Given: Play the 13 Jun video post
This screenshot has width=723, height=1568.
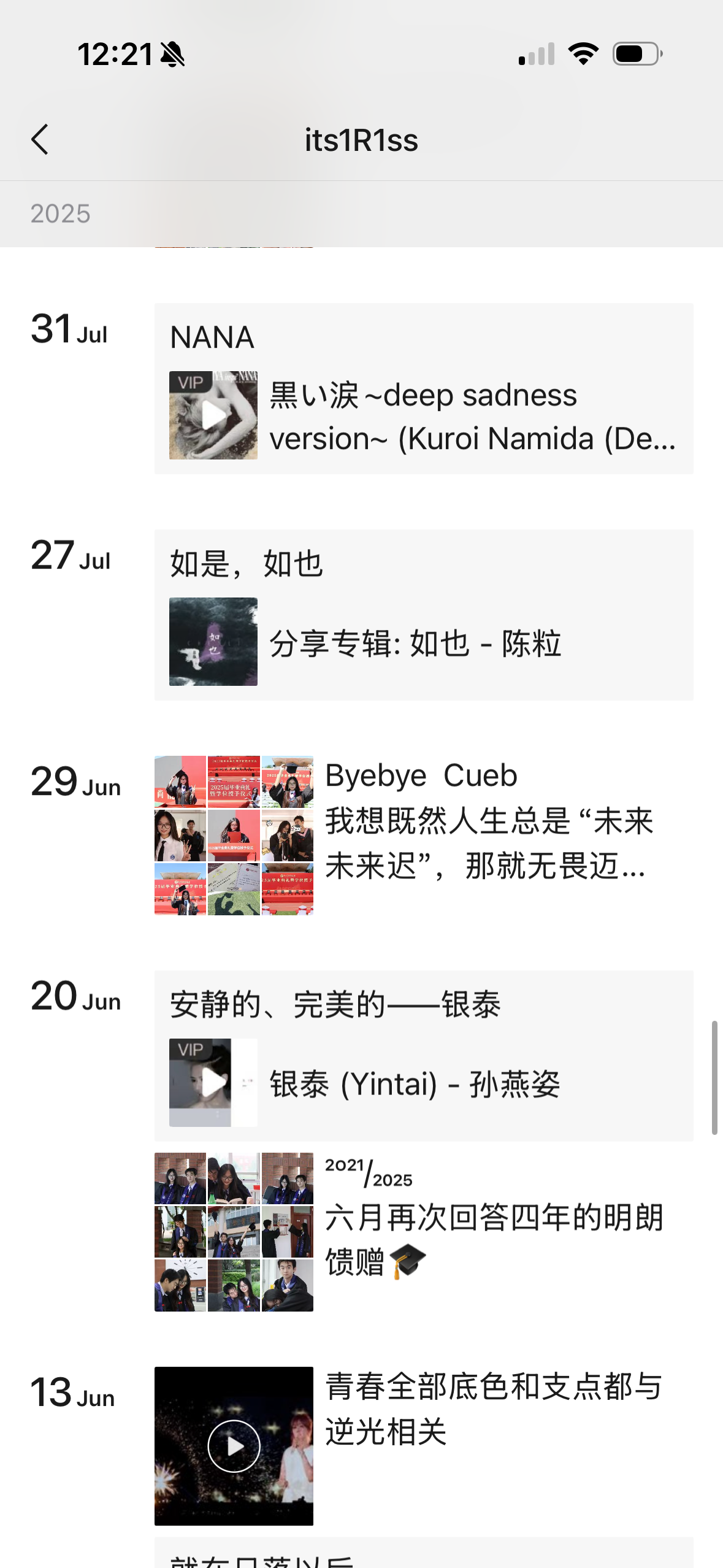Looking at the screenshot, I should (234, 1446).
